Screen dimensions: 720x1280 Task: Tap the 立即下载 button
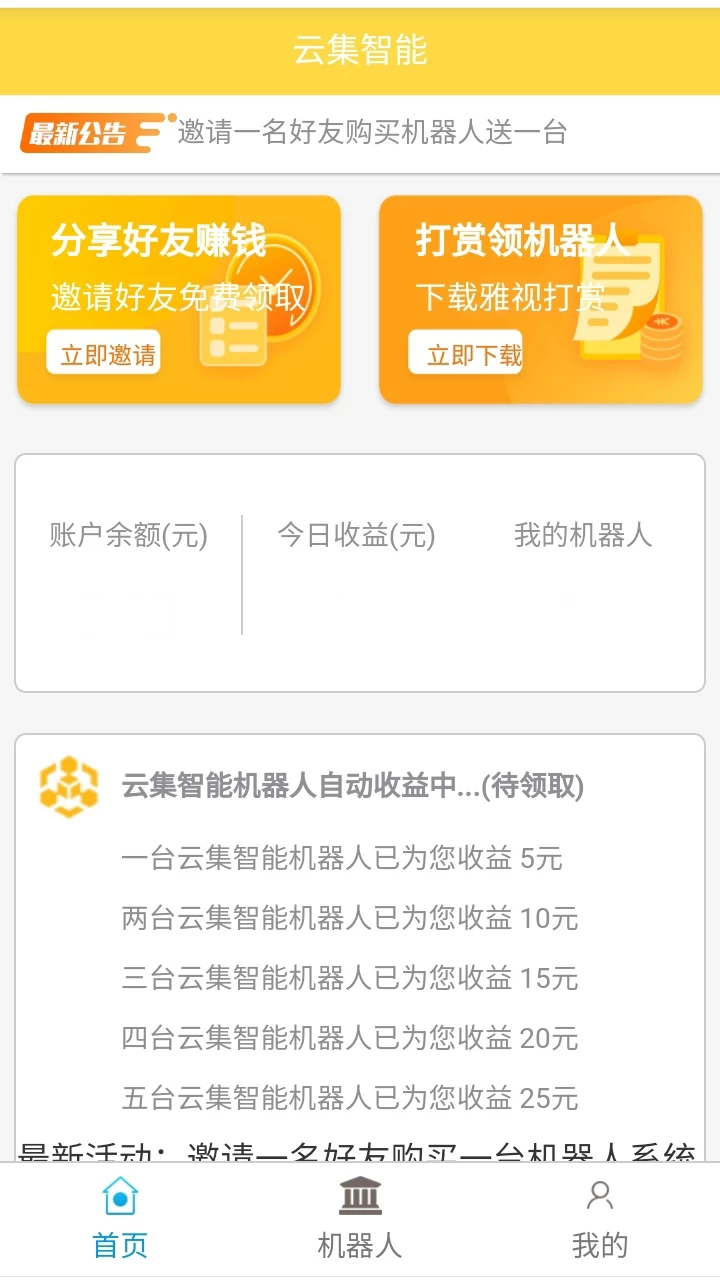466,353
